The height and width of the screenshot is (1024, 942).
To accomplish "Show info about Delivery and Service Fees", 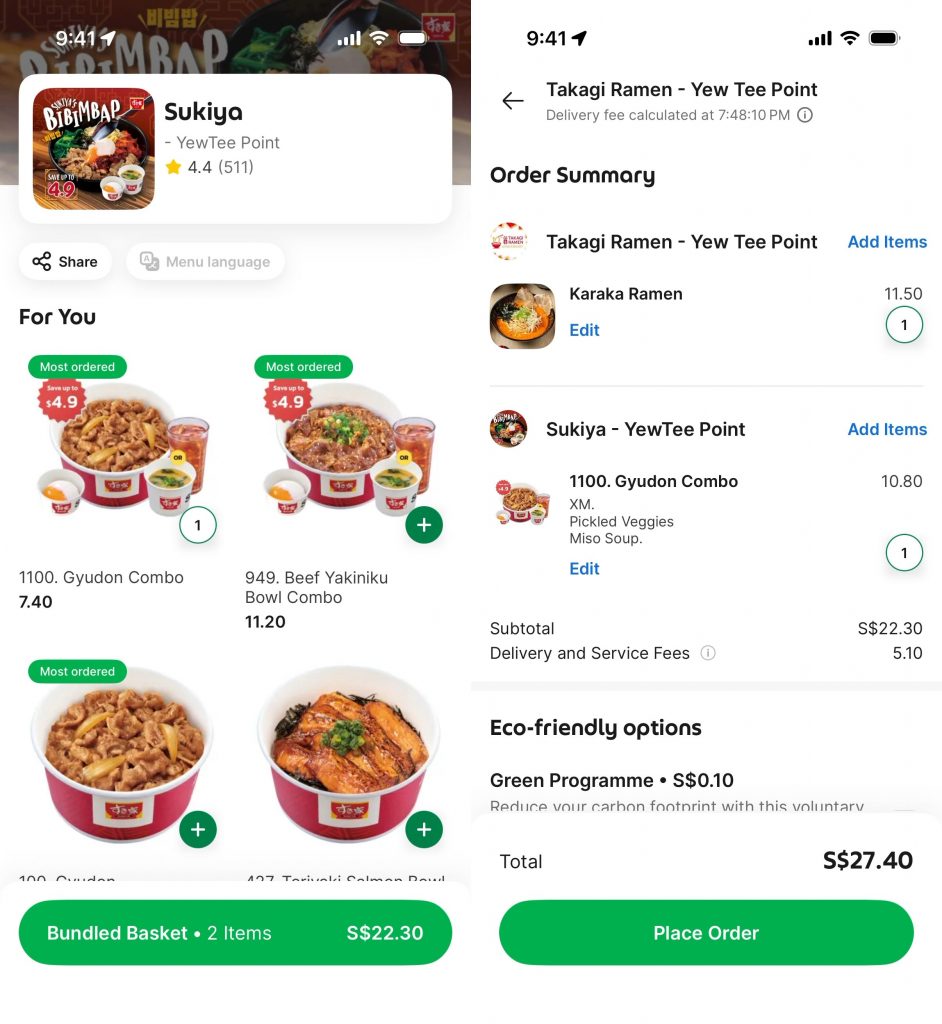I will [708, 653].
